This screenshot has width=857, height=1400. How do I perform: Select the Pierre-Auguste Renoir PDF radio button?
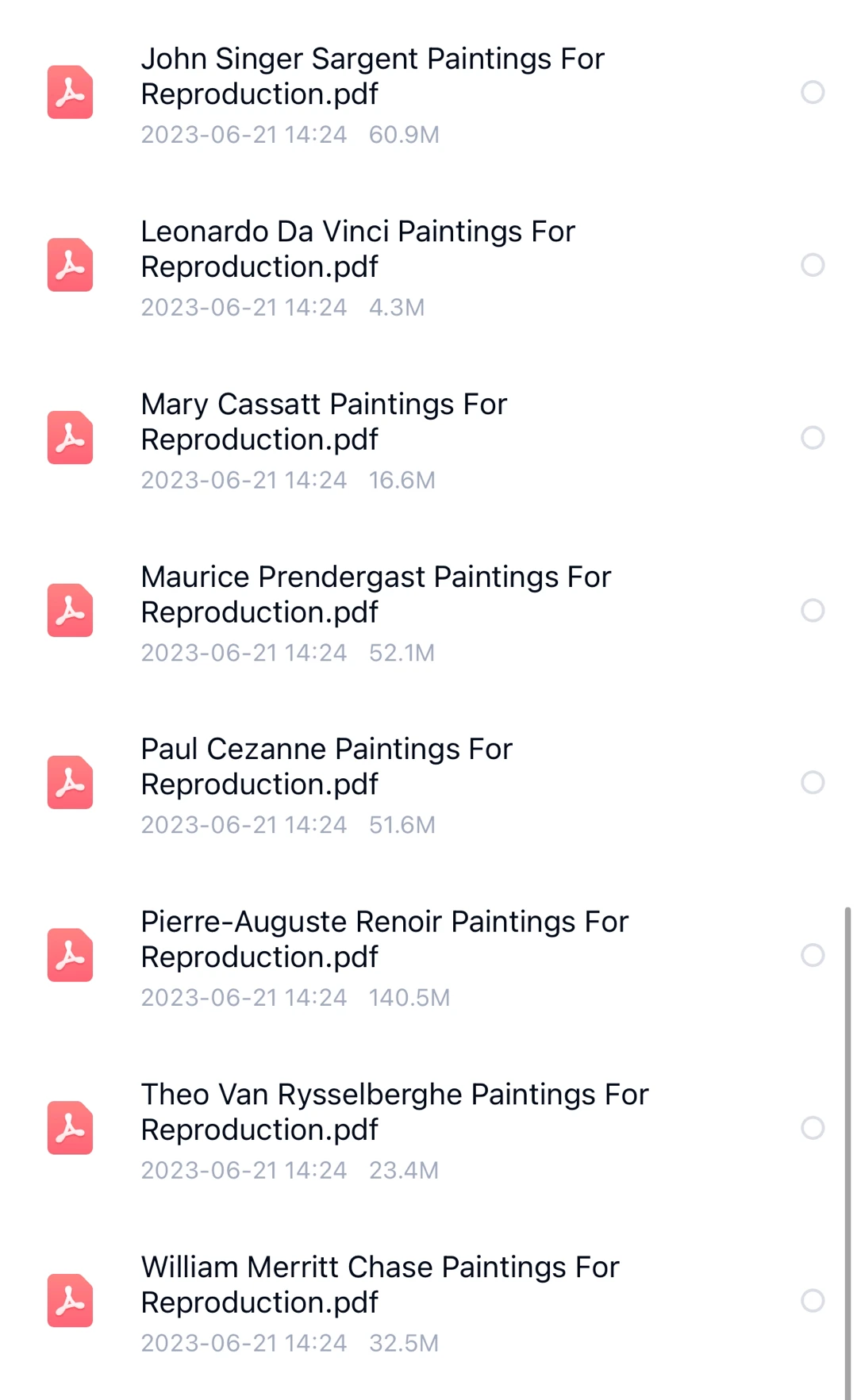pyautogui.click(x=813, y=956)
